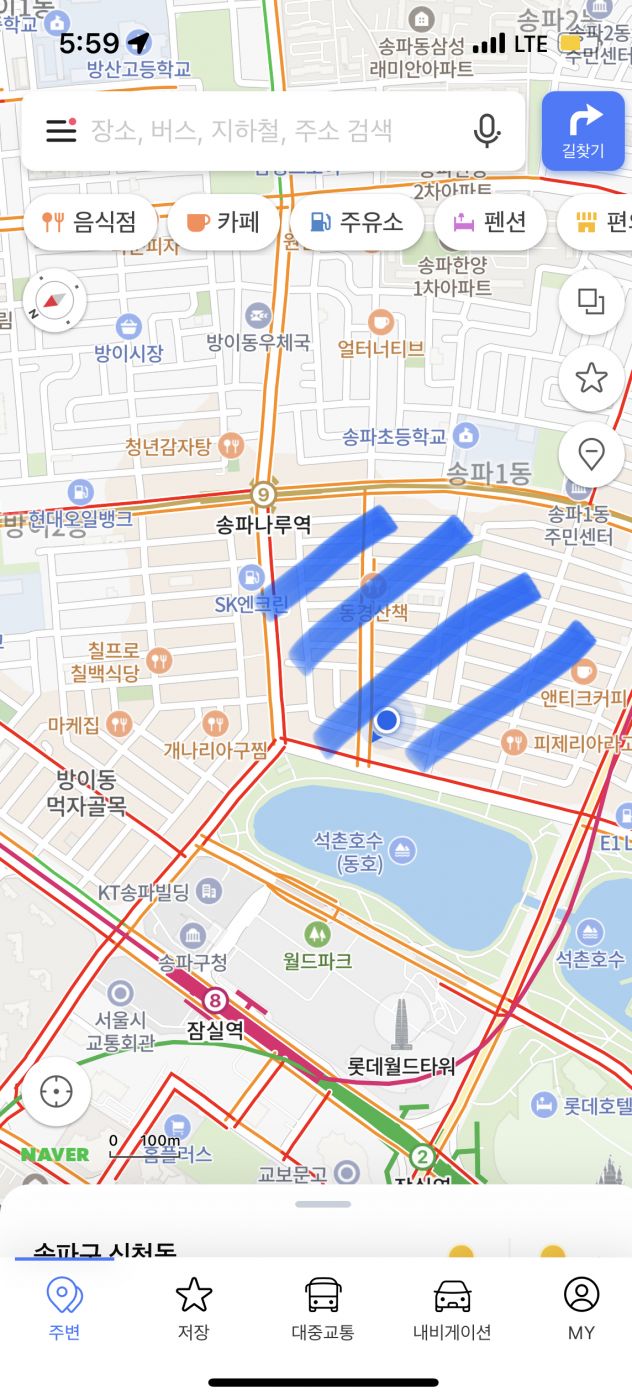Switch to the 주변 tab

point(64,1308)
